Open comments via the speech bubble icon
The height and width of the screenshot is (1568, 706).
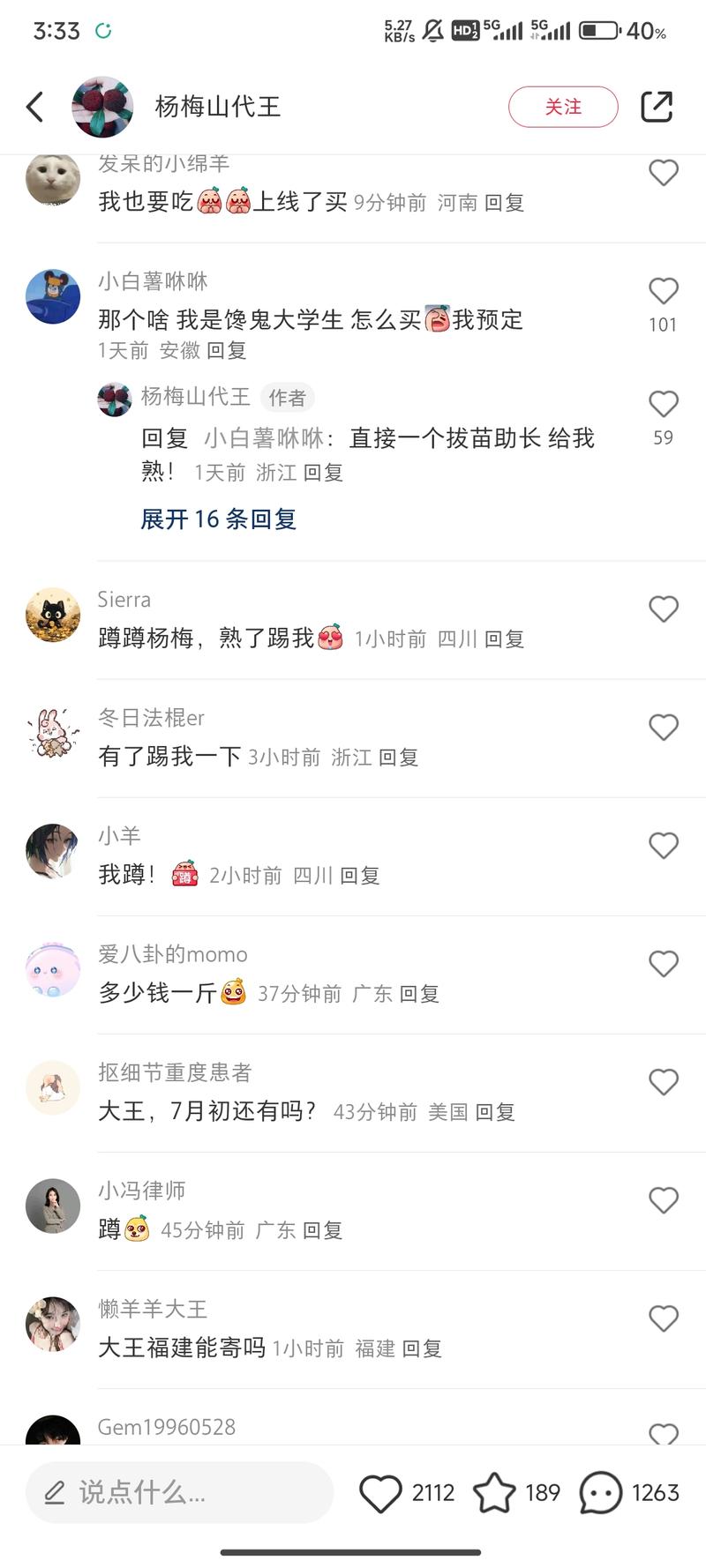[x=602, y=1492]
